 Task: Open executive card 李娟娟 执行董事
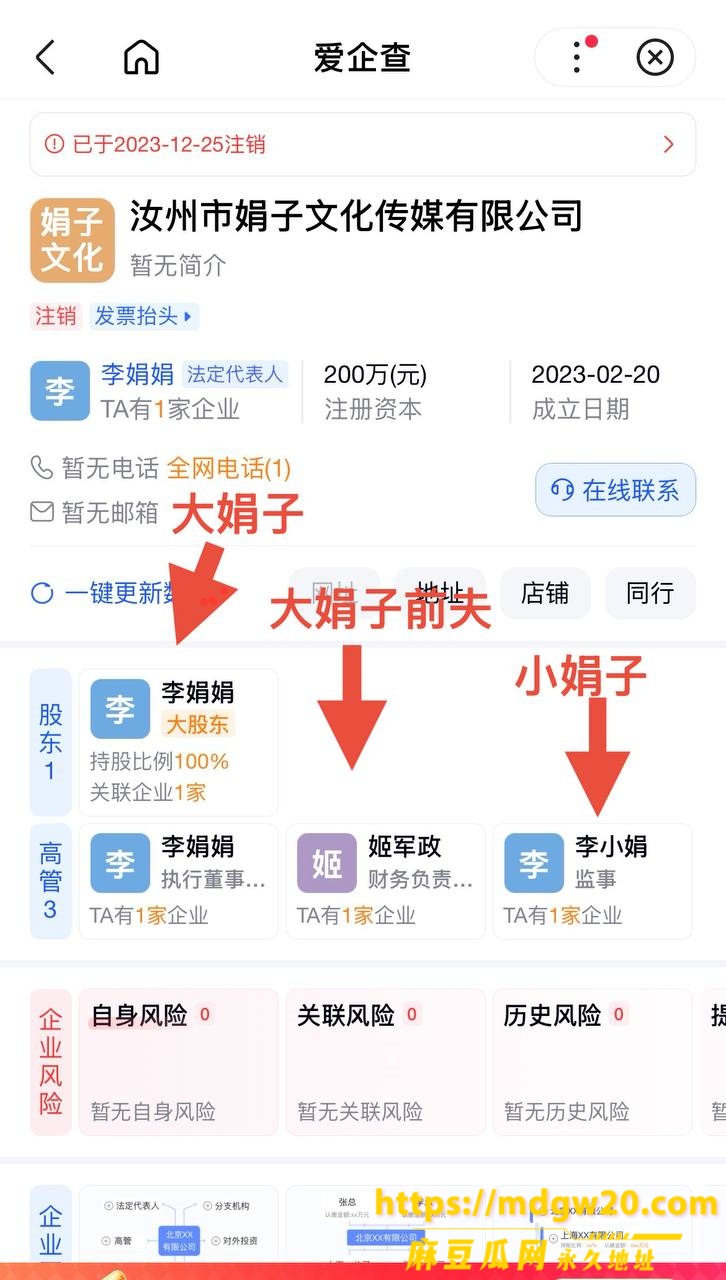(178, 881)
